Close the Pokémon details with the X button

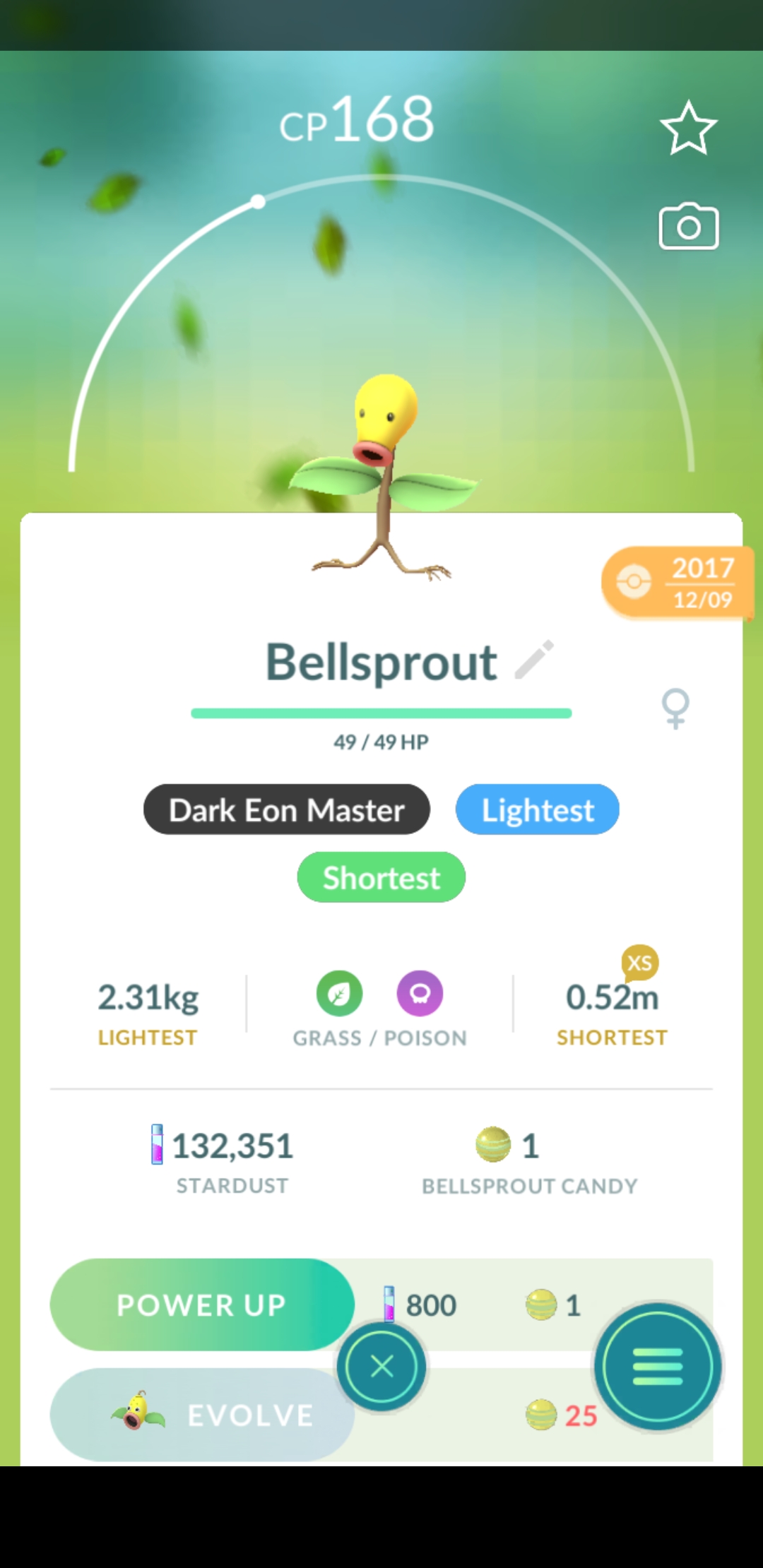381,1367
